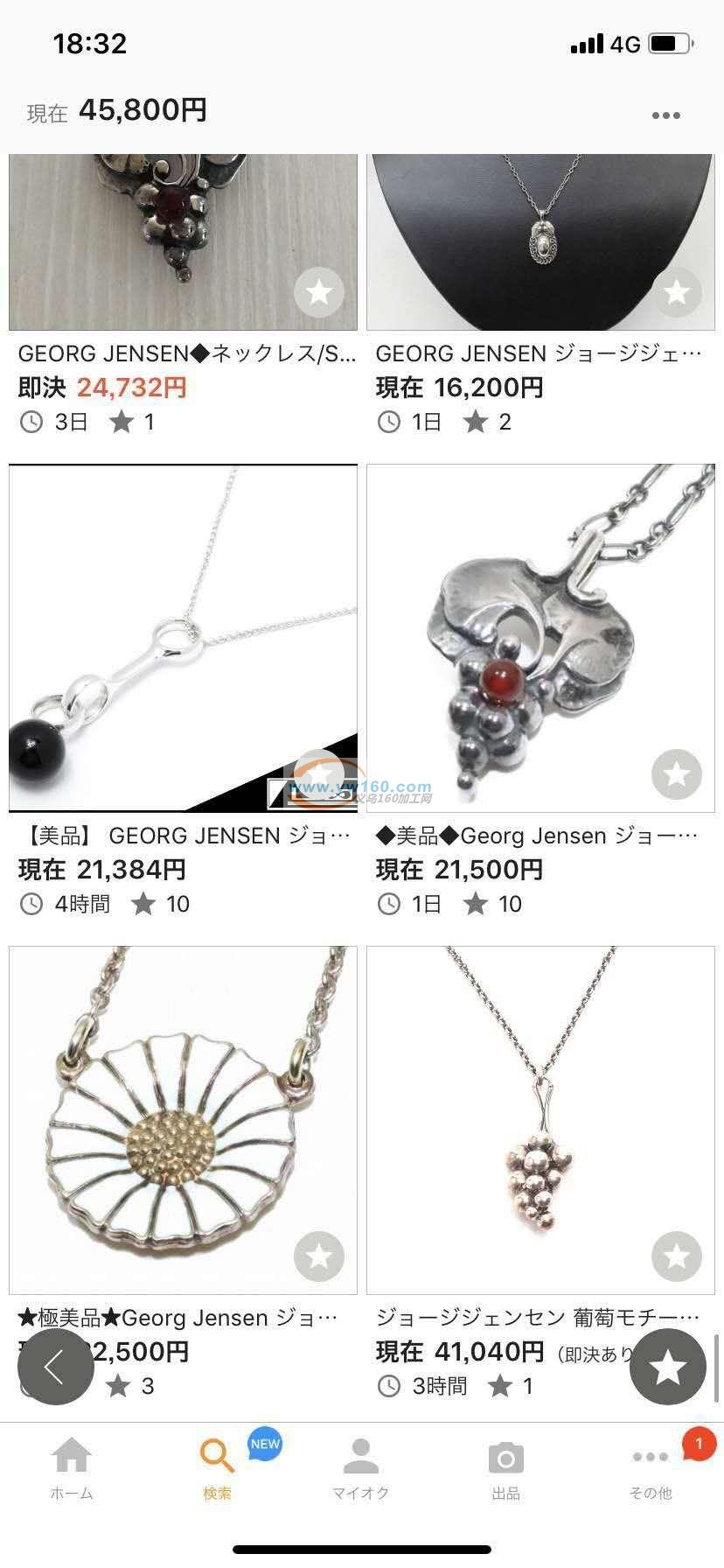
Task: Tap the large dark floating star button
Action: [668, 1367]
